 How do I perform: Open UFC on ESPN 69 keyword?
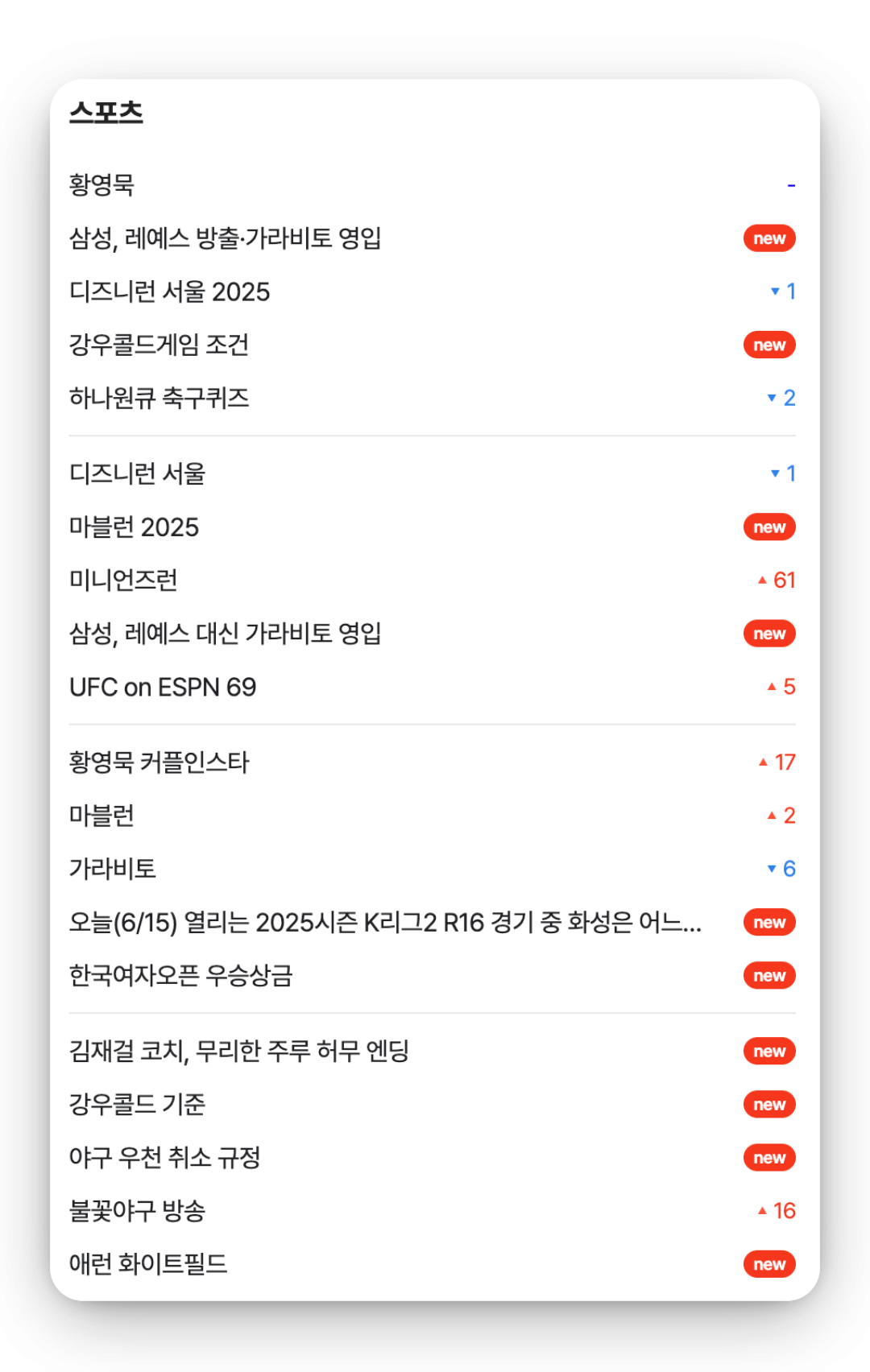(163, 687)
